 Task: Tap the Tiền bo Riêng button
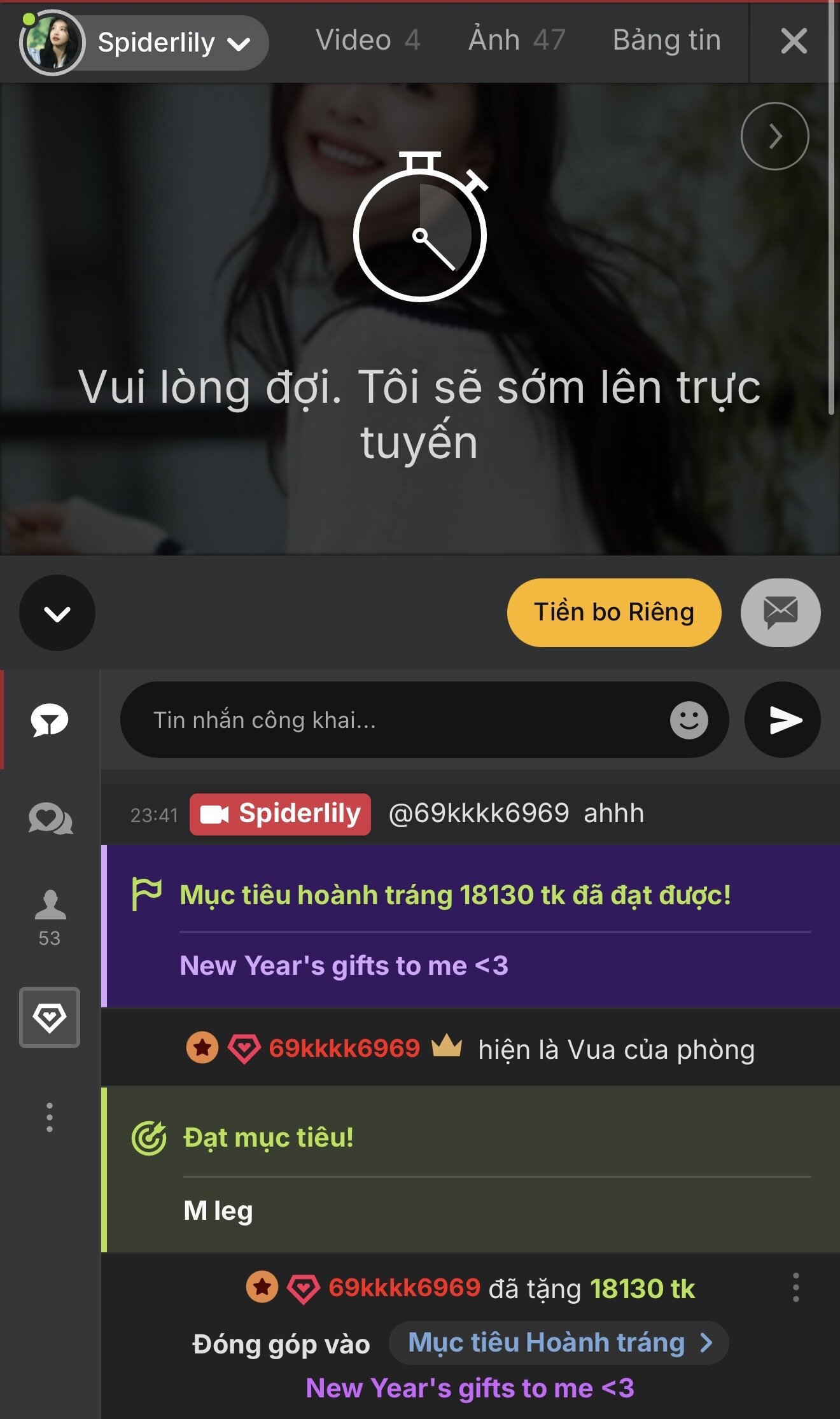click(x=613, y=612)
